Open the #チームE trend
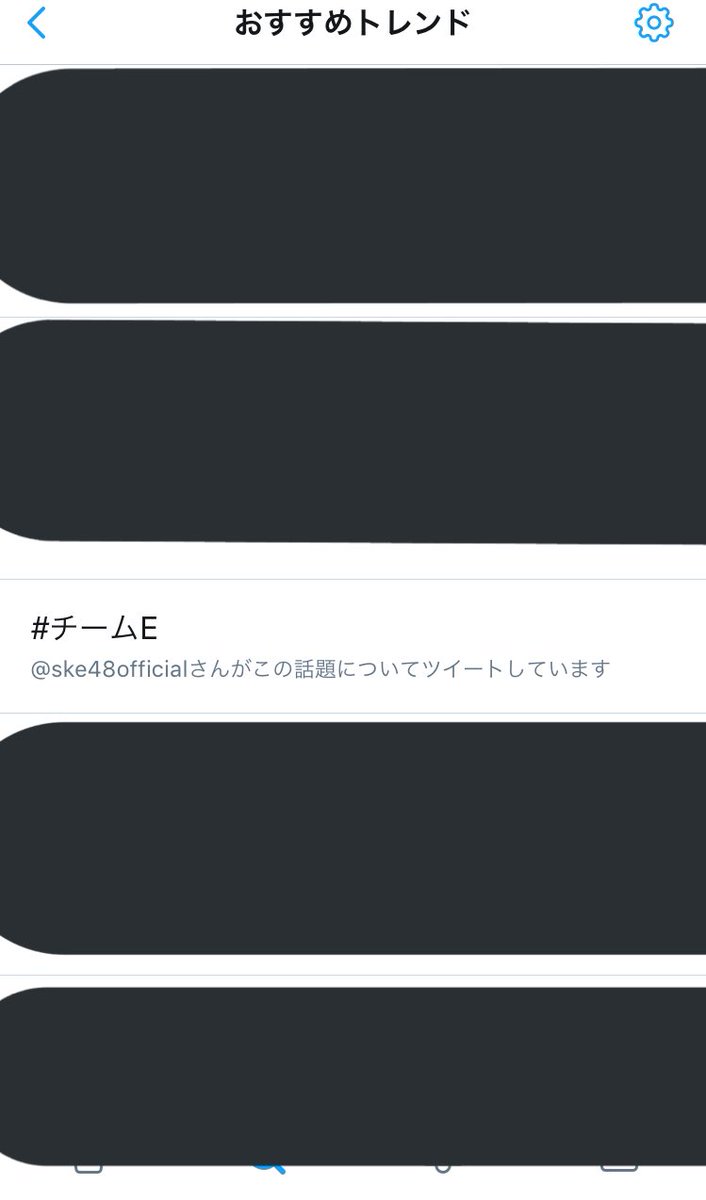Image resolution: width=706 pixels, height=1200 pixels. click(x=353, y=646)
